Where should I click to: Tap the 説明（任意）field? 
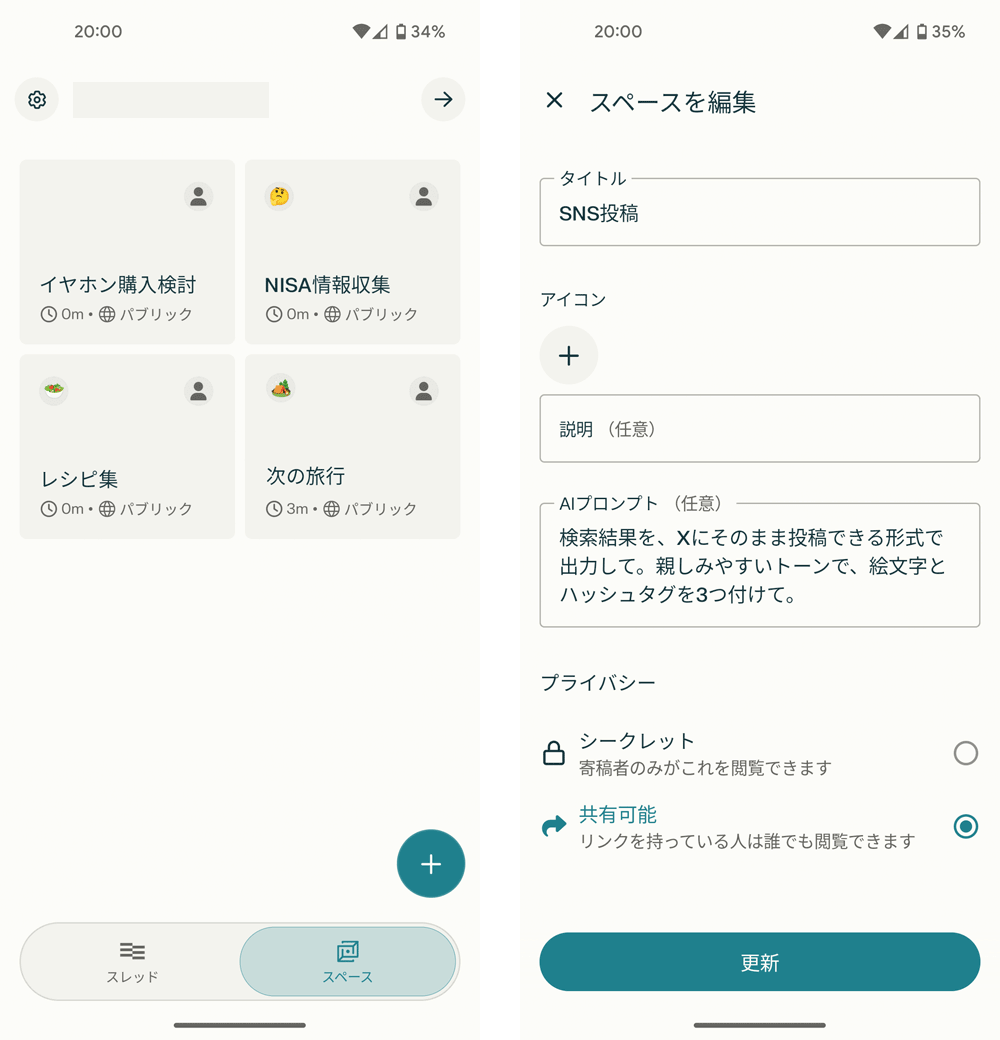(x=759, y=429)
